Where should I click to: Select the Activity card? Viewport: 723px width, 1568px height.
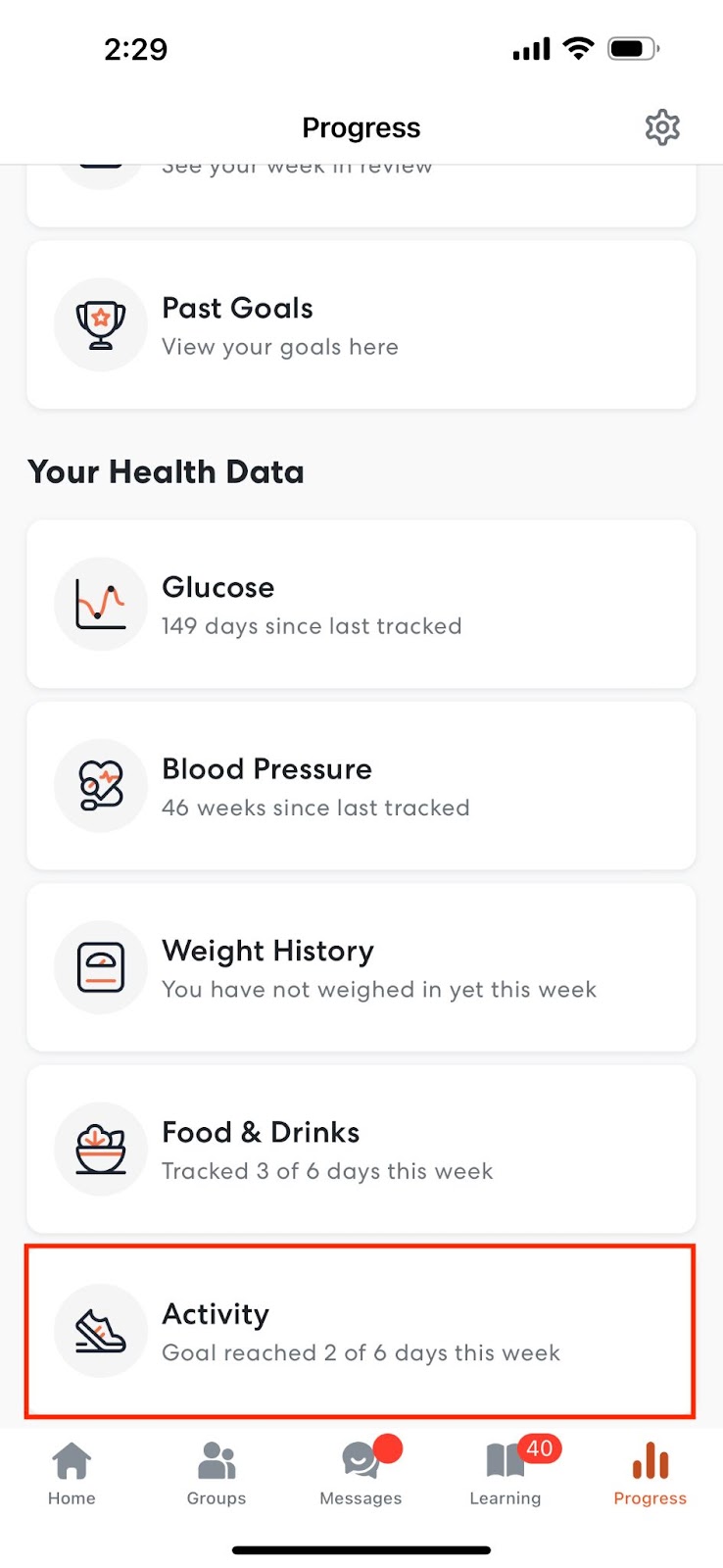[361, 1331]
